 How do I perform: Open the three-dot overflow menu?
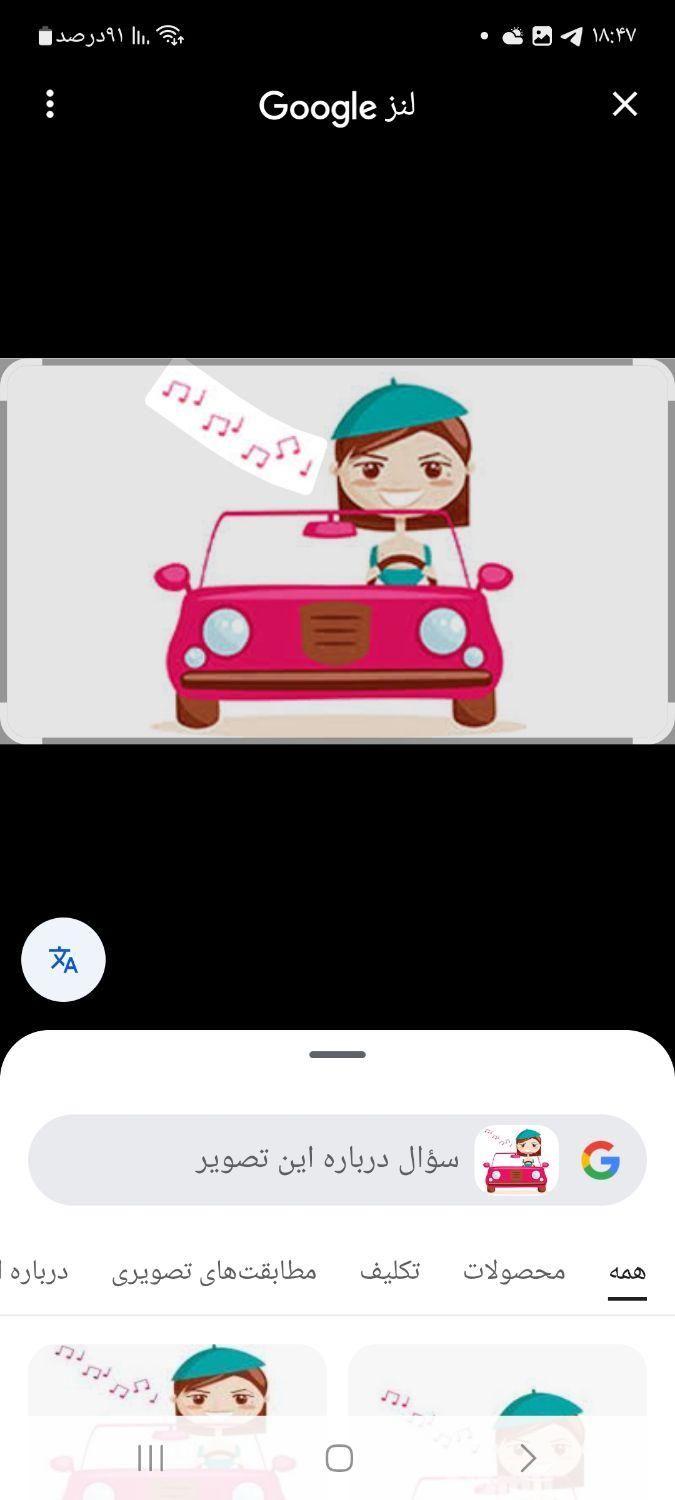click(50, 104)
